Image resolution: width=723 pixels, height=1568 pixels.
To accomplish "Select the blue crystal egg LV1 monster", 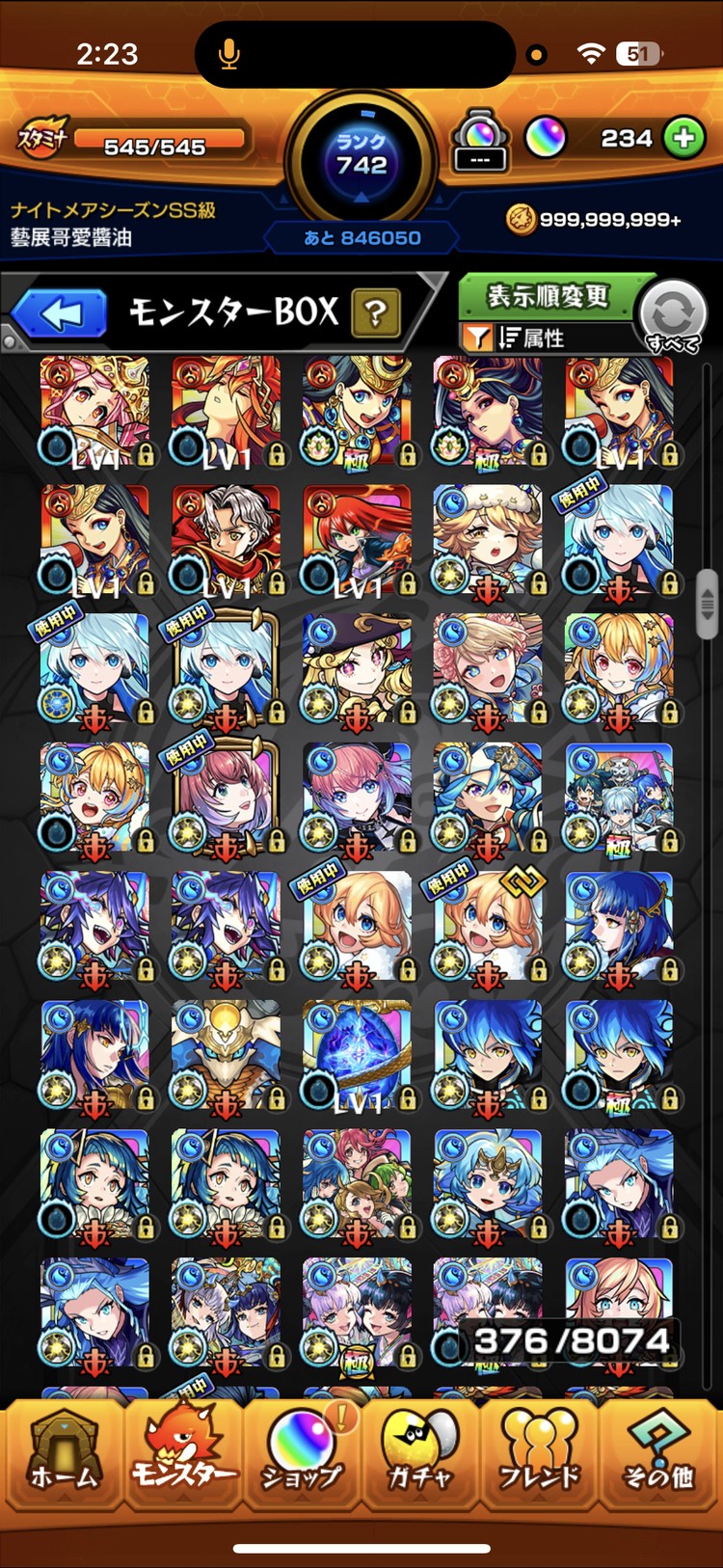I will (357, 1056).
